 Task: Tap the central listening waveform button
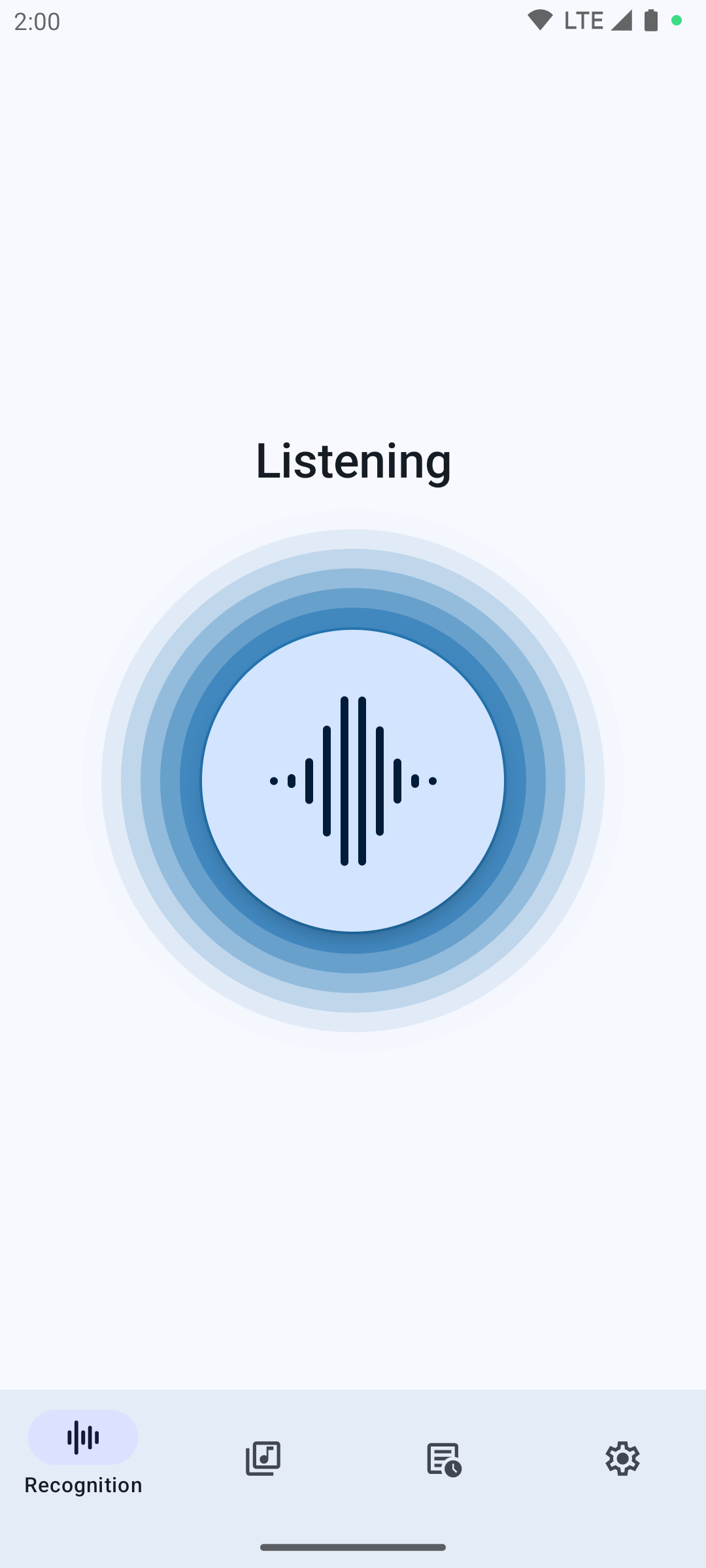(x=353, y=781)
